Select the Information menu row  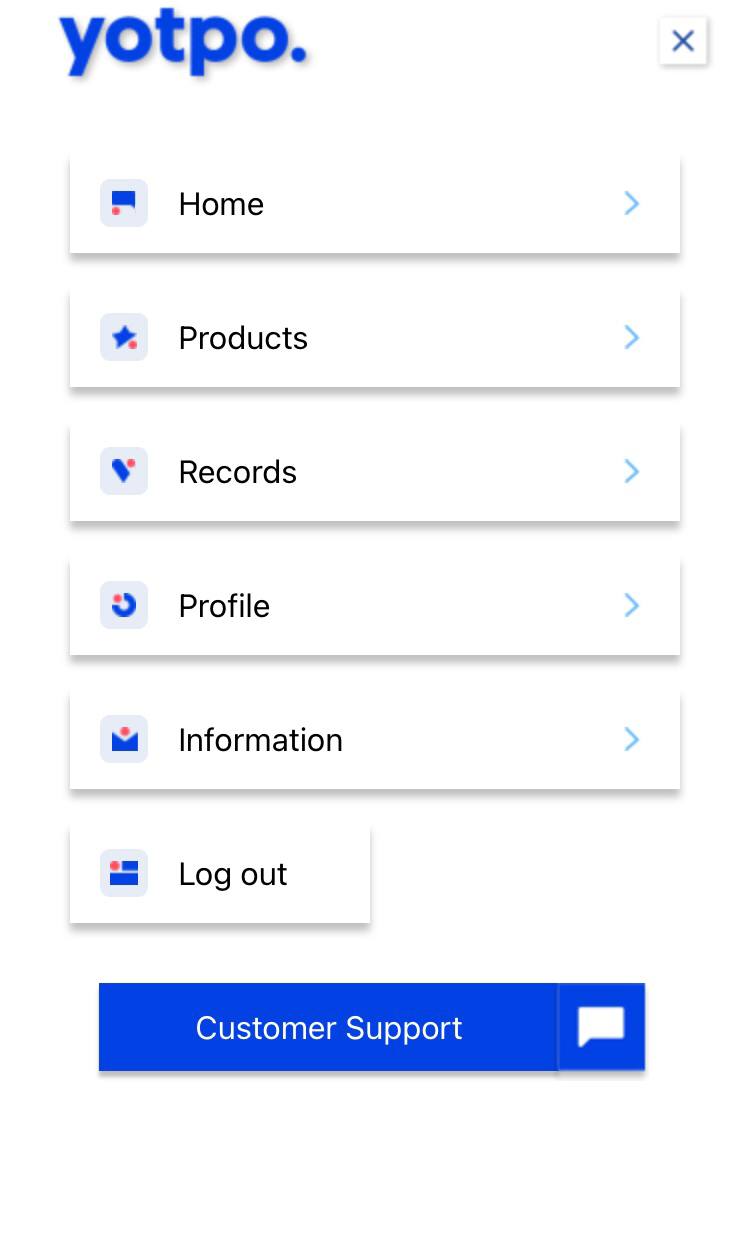point(374,740)
